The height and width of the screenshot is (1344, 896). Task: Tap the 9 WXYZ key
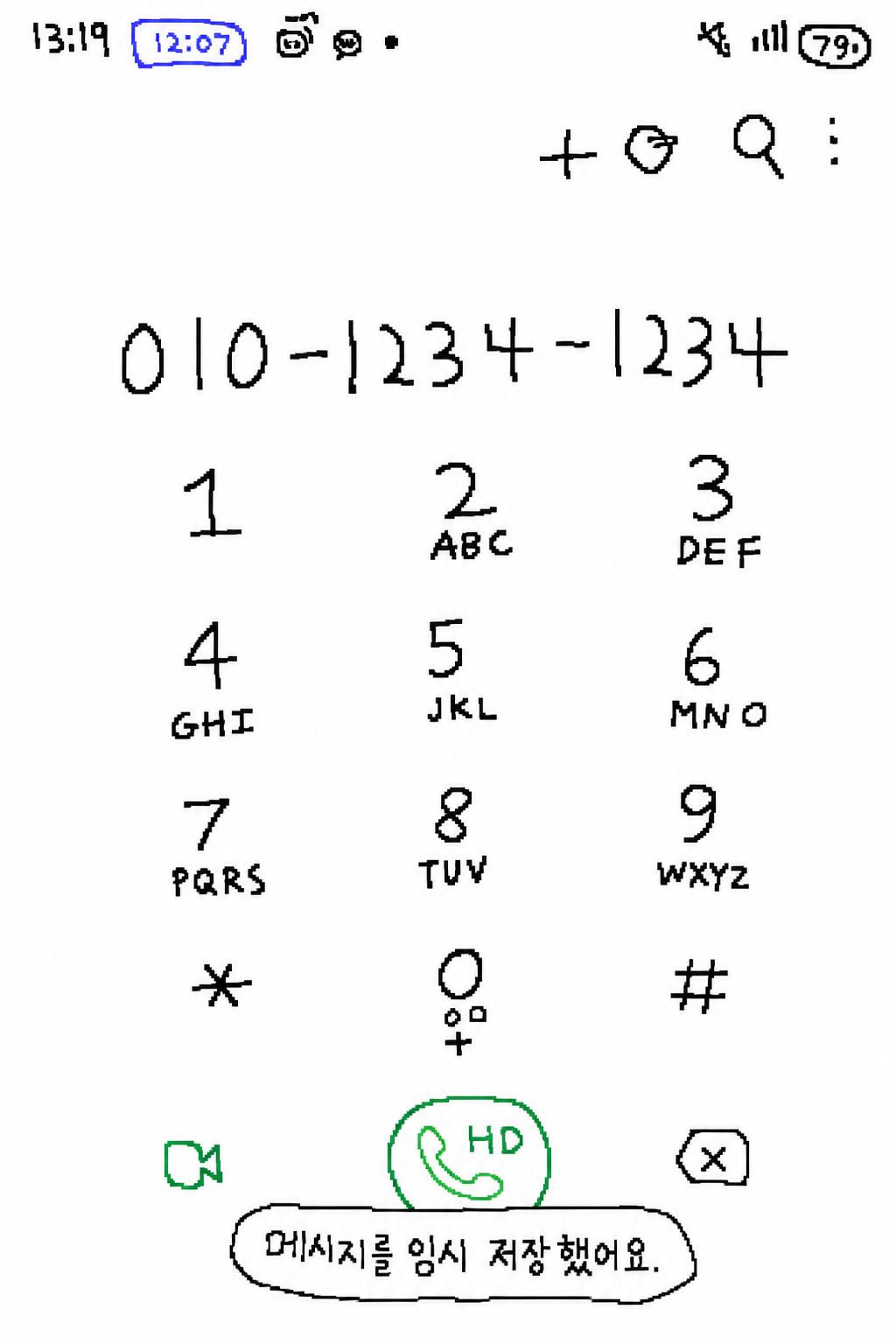[x=703, y=836]
